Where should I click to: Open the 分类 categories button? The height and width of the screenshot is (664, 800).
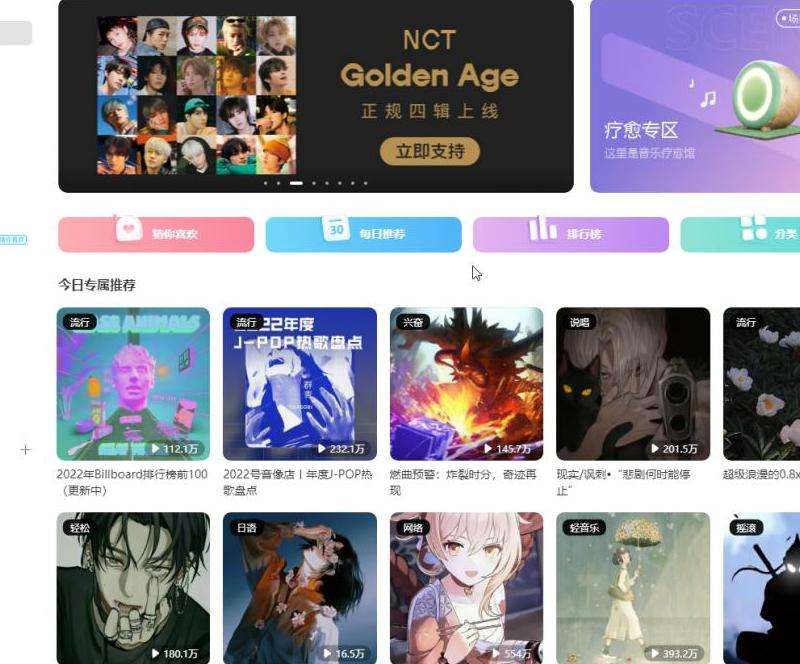[x=740, y=234]
